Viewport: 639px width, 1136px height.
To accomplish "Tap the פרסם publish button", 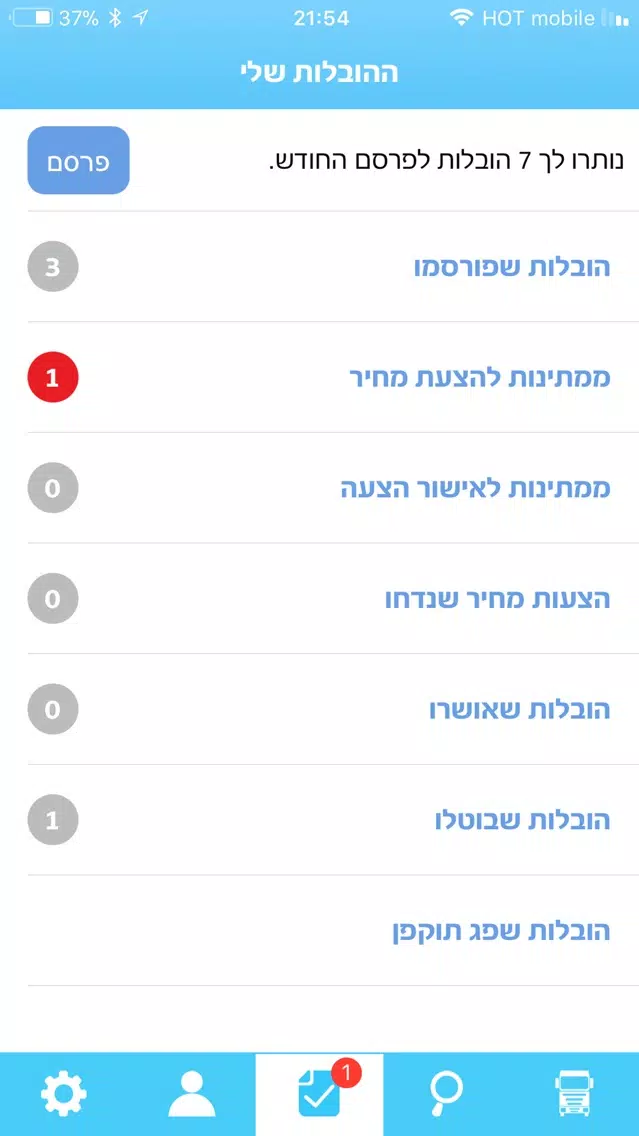I will pos(78,161).
